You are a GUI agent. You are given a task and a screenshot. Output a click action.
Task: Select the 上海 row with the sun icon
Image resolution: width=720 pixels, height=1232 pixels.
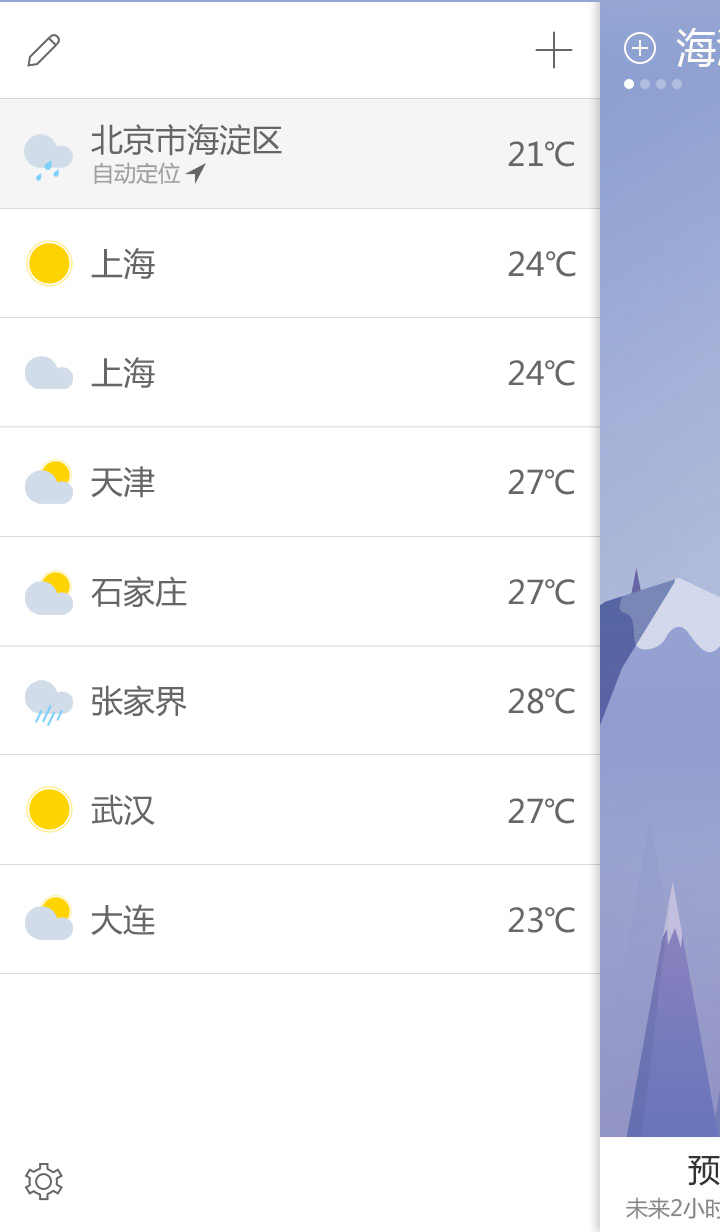pyautogui.click(x=300, y=264)
